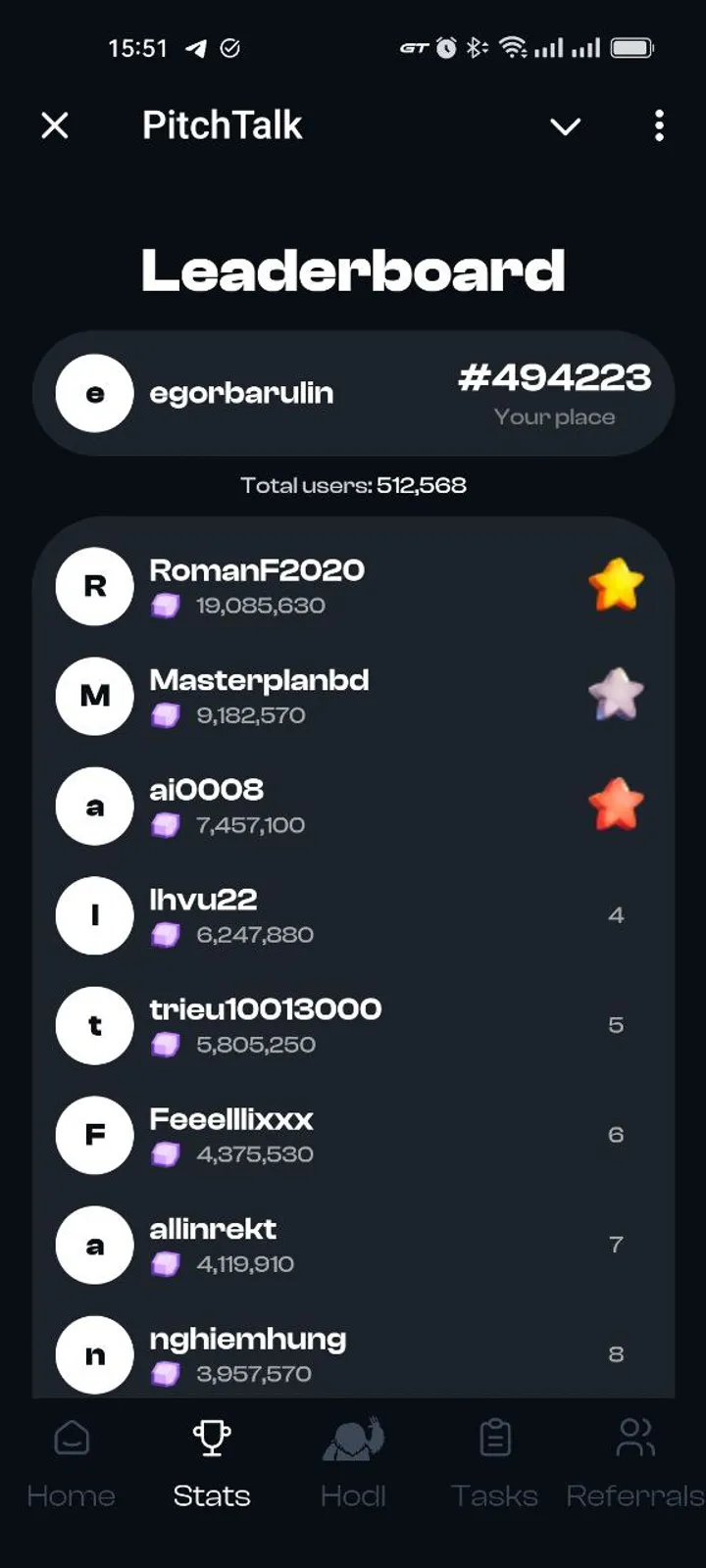This screenshot has height=1568, width=706.
Task: Open the Referrals people icon
Action: [x=635, y=1434]
